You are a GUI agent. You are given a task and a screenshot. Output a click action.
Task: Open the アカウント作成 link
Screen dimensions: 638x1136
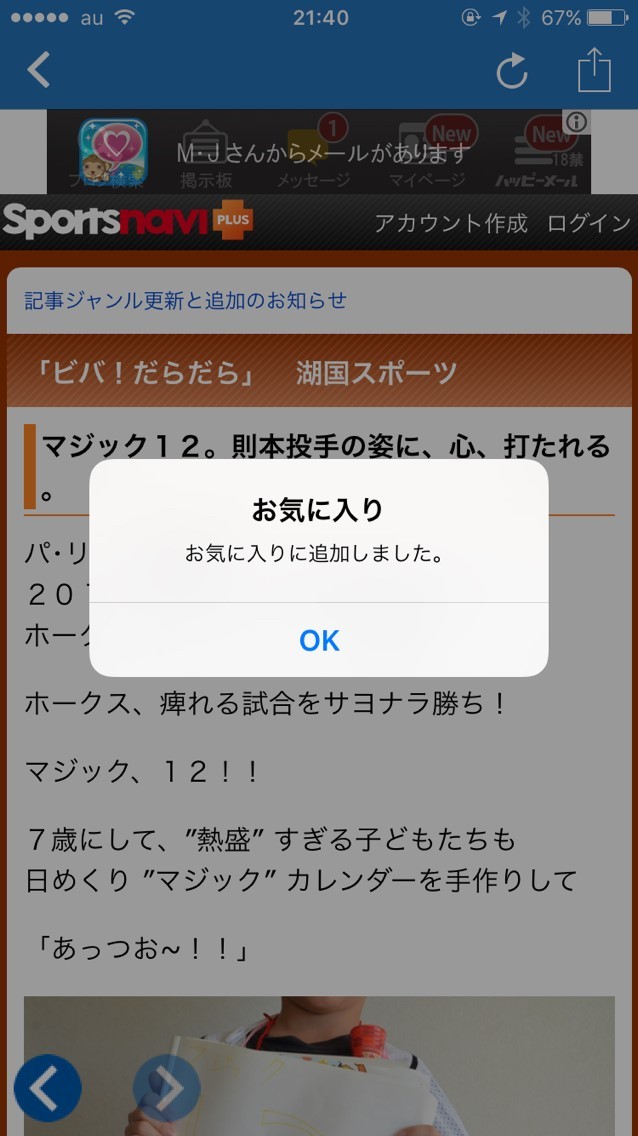tap(450, 223)
